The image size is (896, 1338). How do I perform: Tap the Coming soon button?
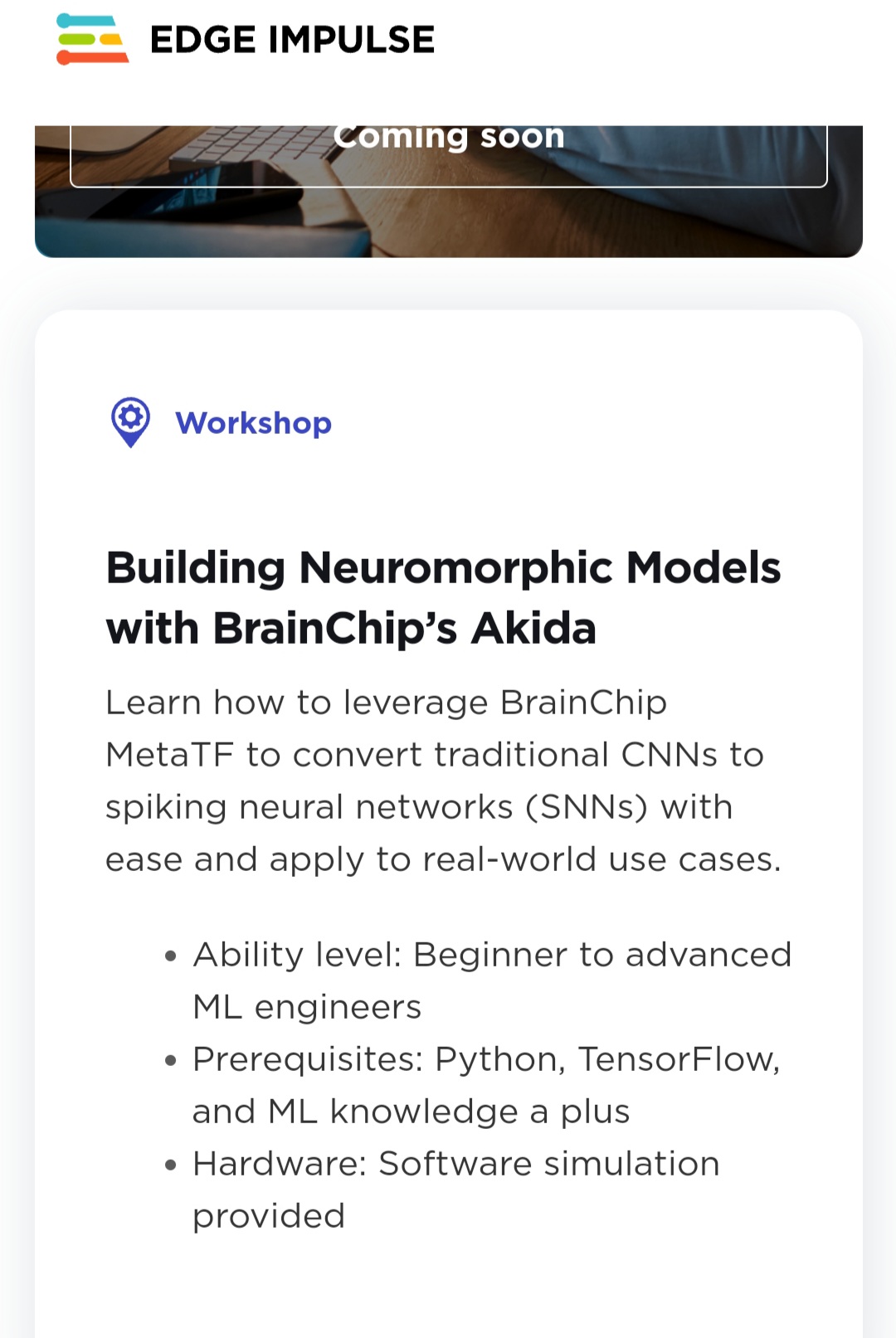448,154
